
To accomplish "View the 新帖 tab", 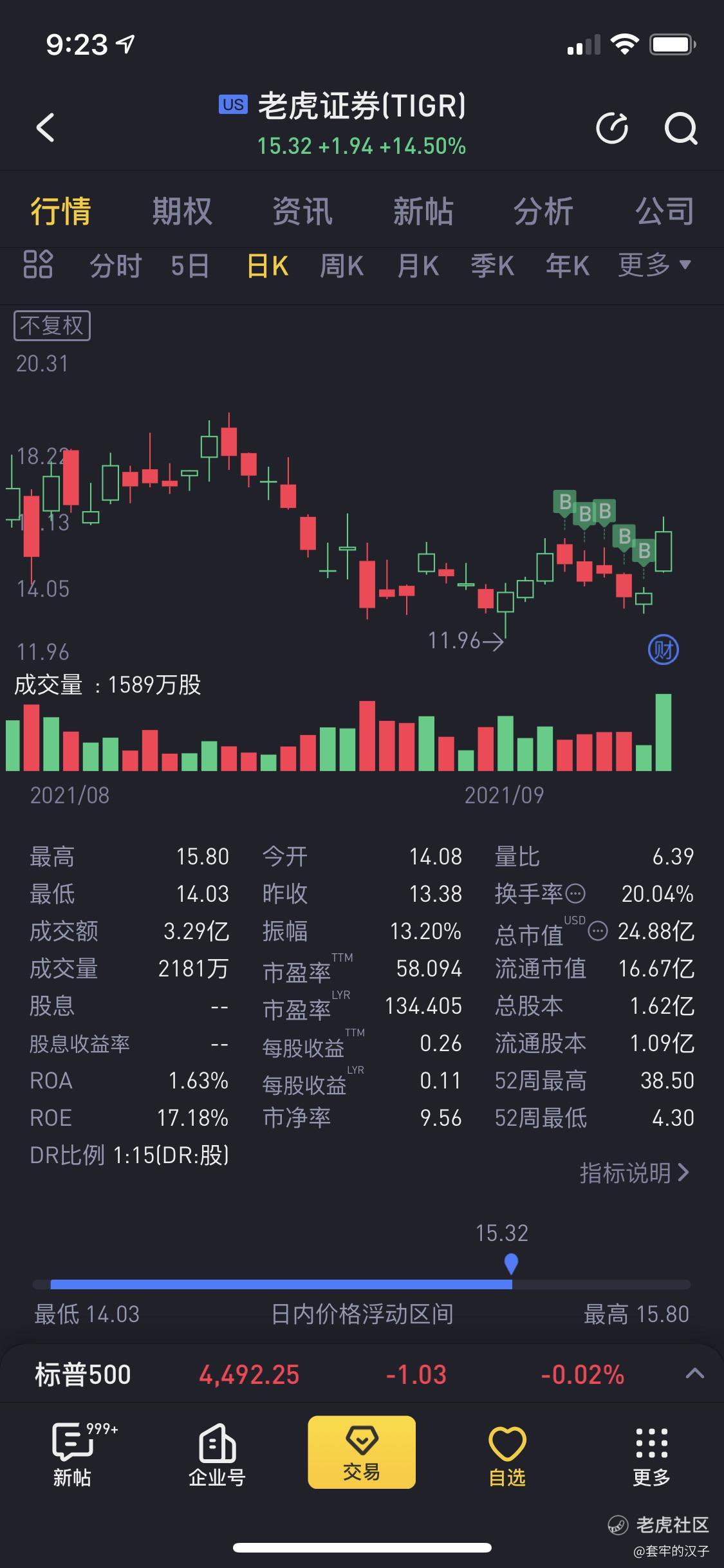I will click(423, 211).
